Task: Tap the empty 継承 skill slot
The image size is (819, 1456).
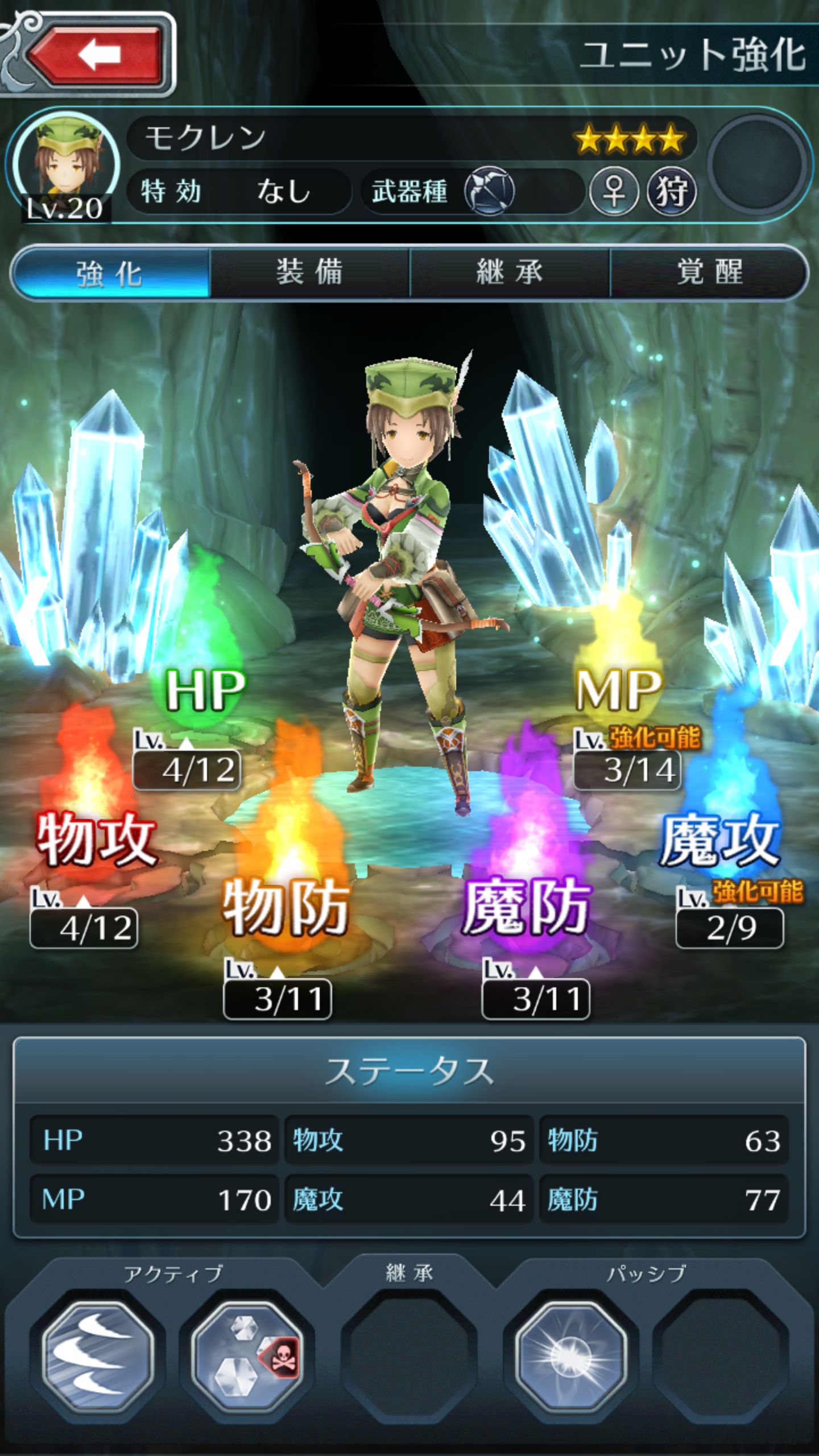Action: pos(408,1357)
